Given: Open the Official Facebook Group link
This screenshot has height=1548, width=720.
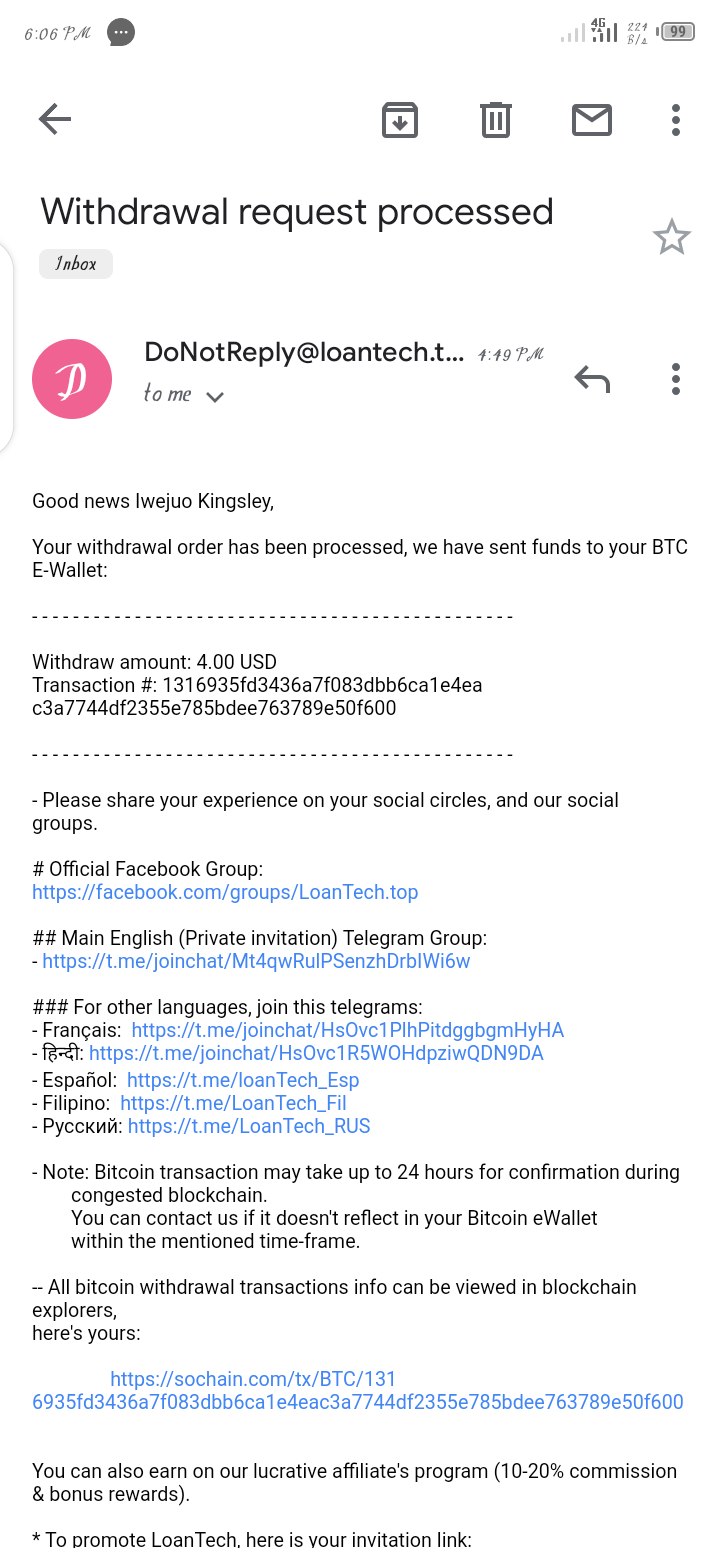Looking at the screenshot, I should (x=225, y=892).
